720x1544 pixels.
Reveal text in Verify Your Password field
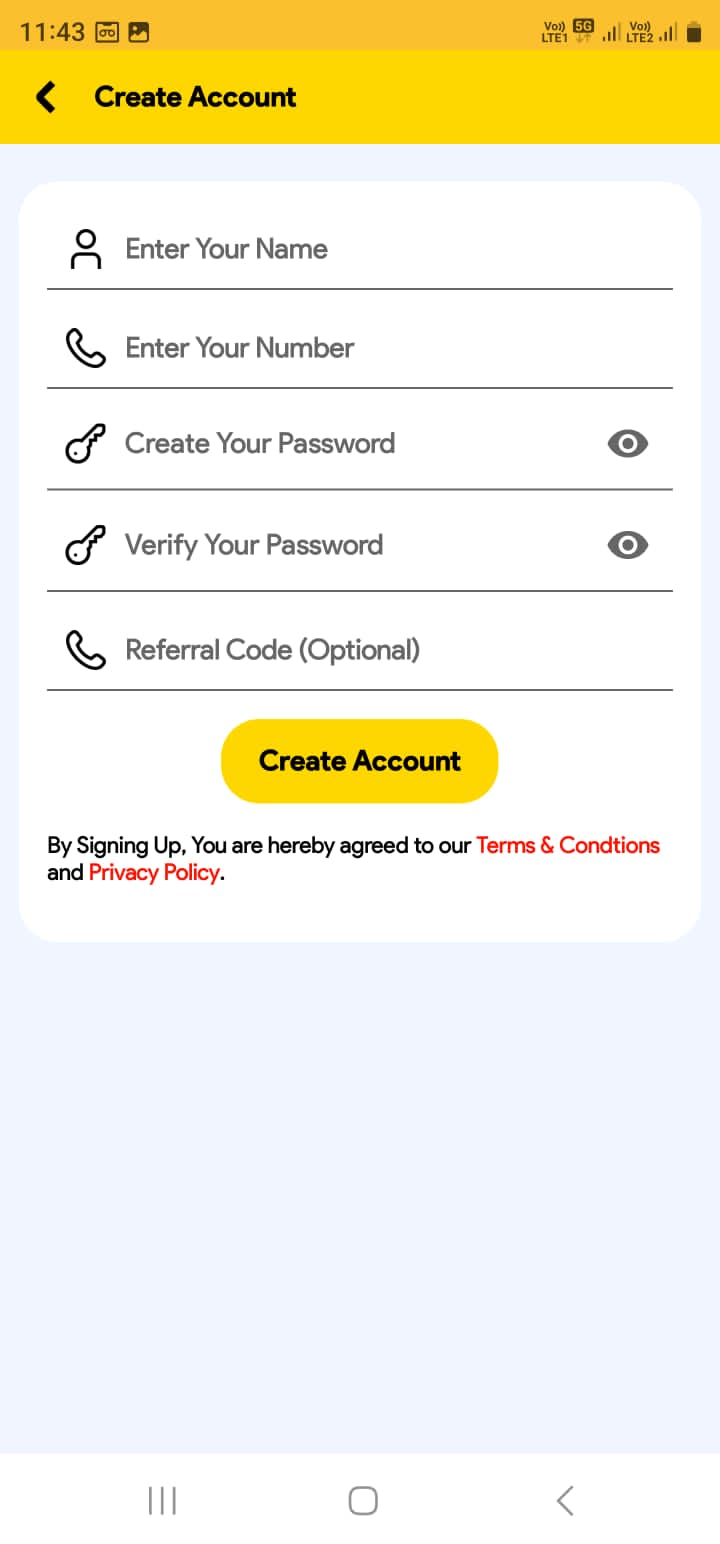coord(628,545)
